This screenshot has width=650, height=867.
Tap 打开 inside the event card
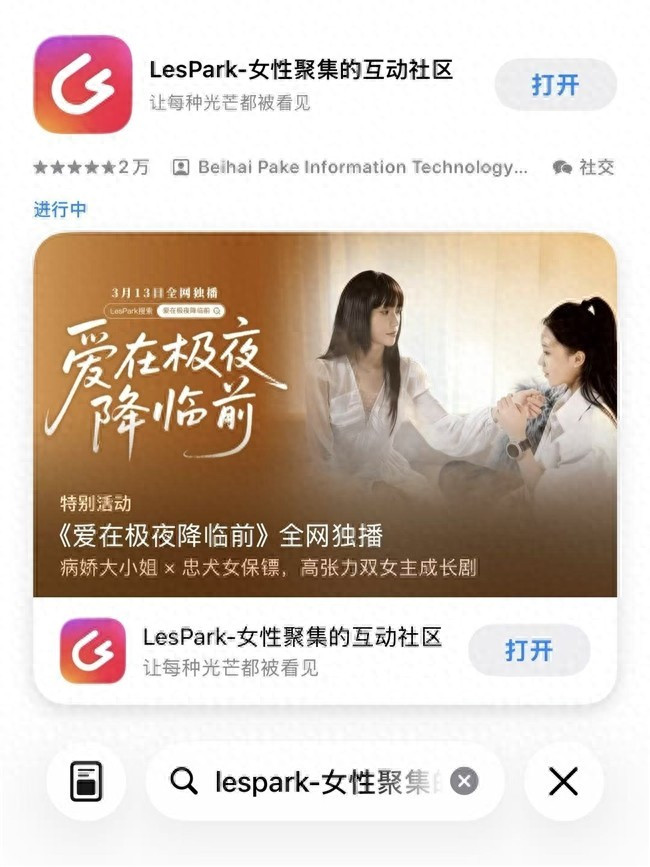(529, 650)
